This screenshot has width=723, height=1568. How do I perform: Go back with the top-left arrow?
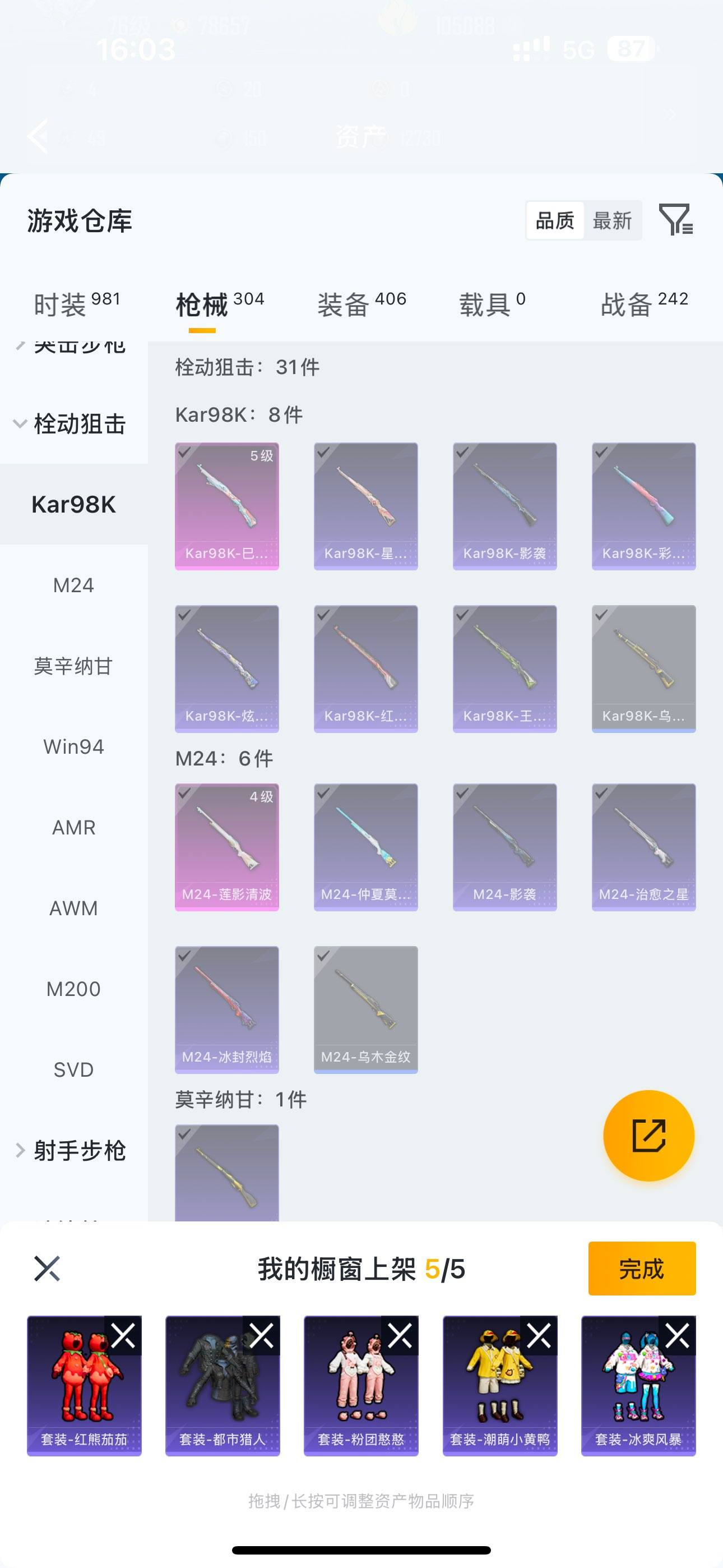(x=38, y=136)
